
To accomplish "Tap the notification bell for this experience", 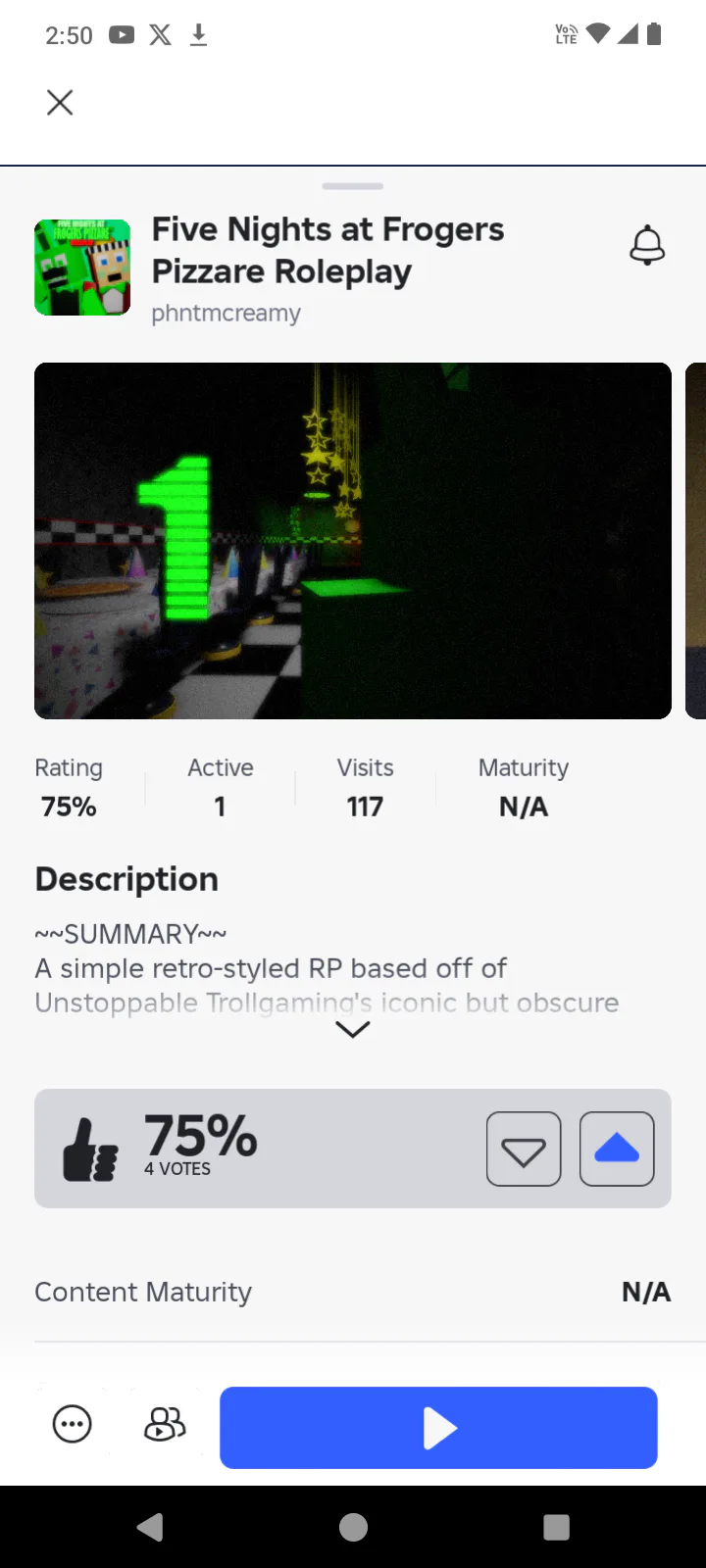I will pyautogui.click(x=647, y=245).
